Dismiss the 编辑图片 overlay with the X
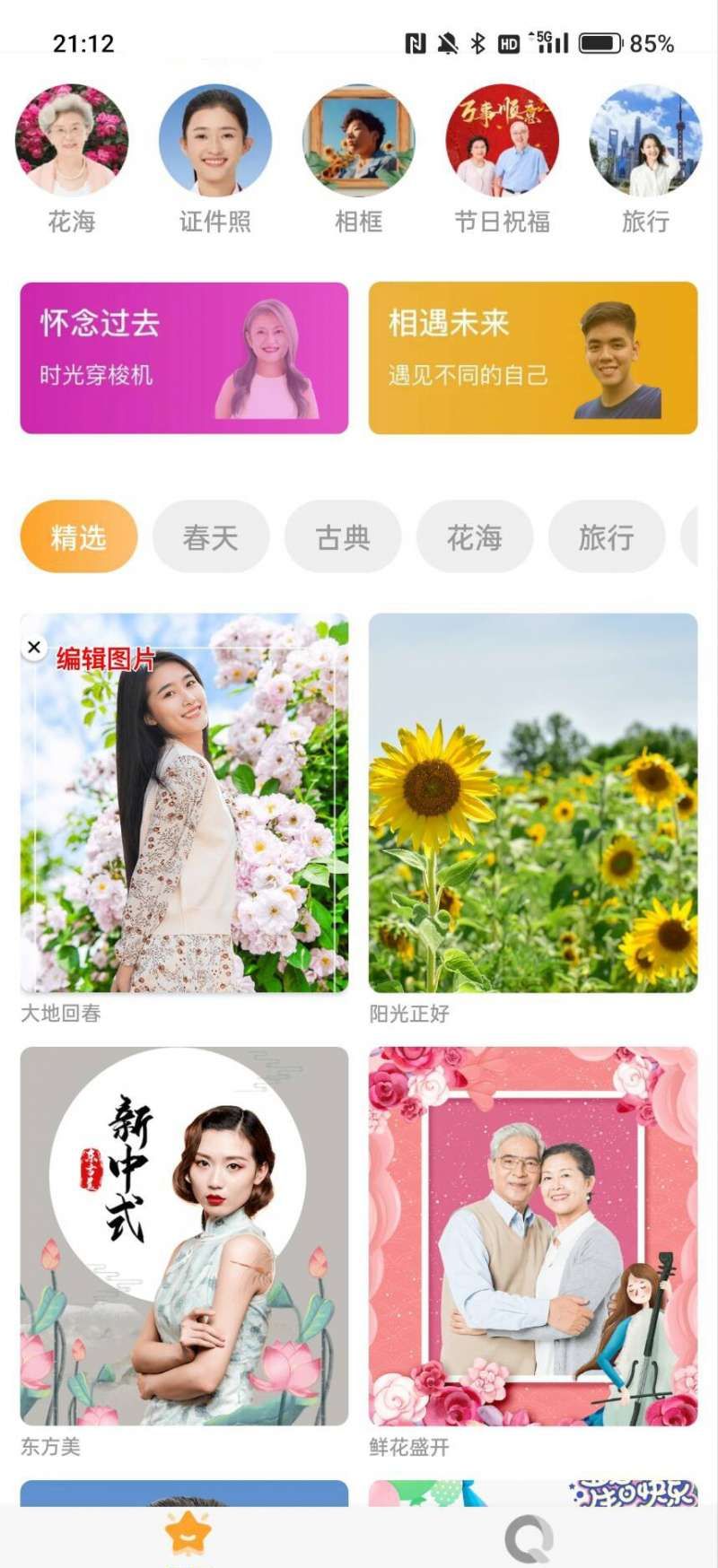This screenshot has height=1568, width=718. pyautogui.click(x=36, y=646)
